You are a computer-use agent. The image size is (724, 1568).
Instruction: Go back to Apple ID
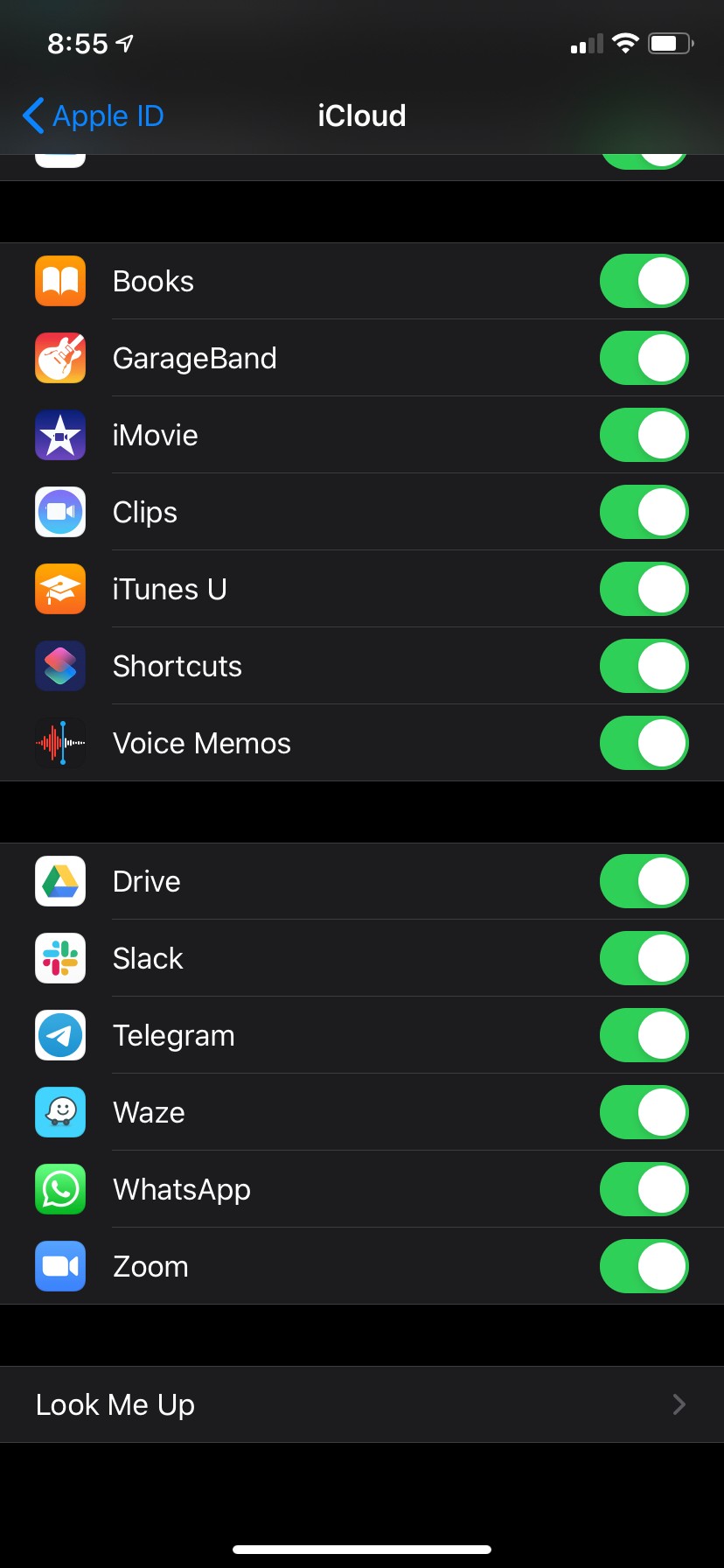pyautogui.click(x=93, y=115)
